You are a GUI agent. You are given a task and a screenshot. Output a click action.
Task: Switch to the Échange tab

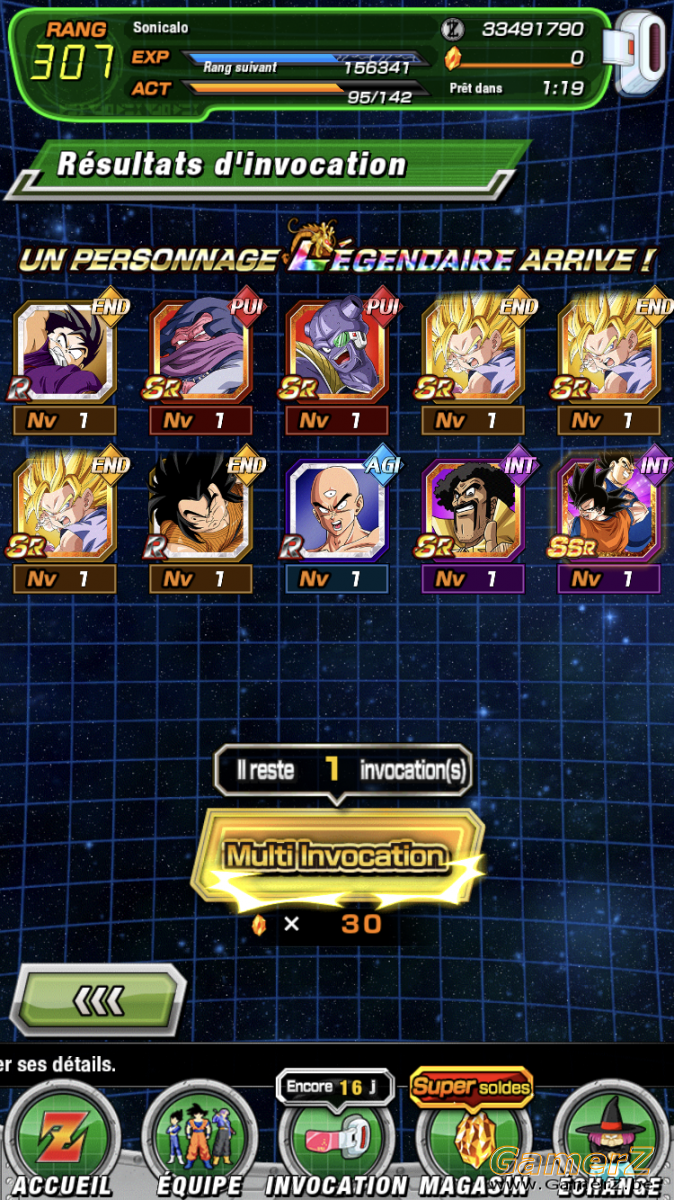coord(612,1140)
